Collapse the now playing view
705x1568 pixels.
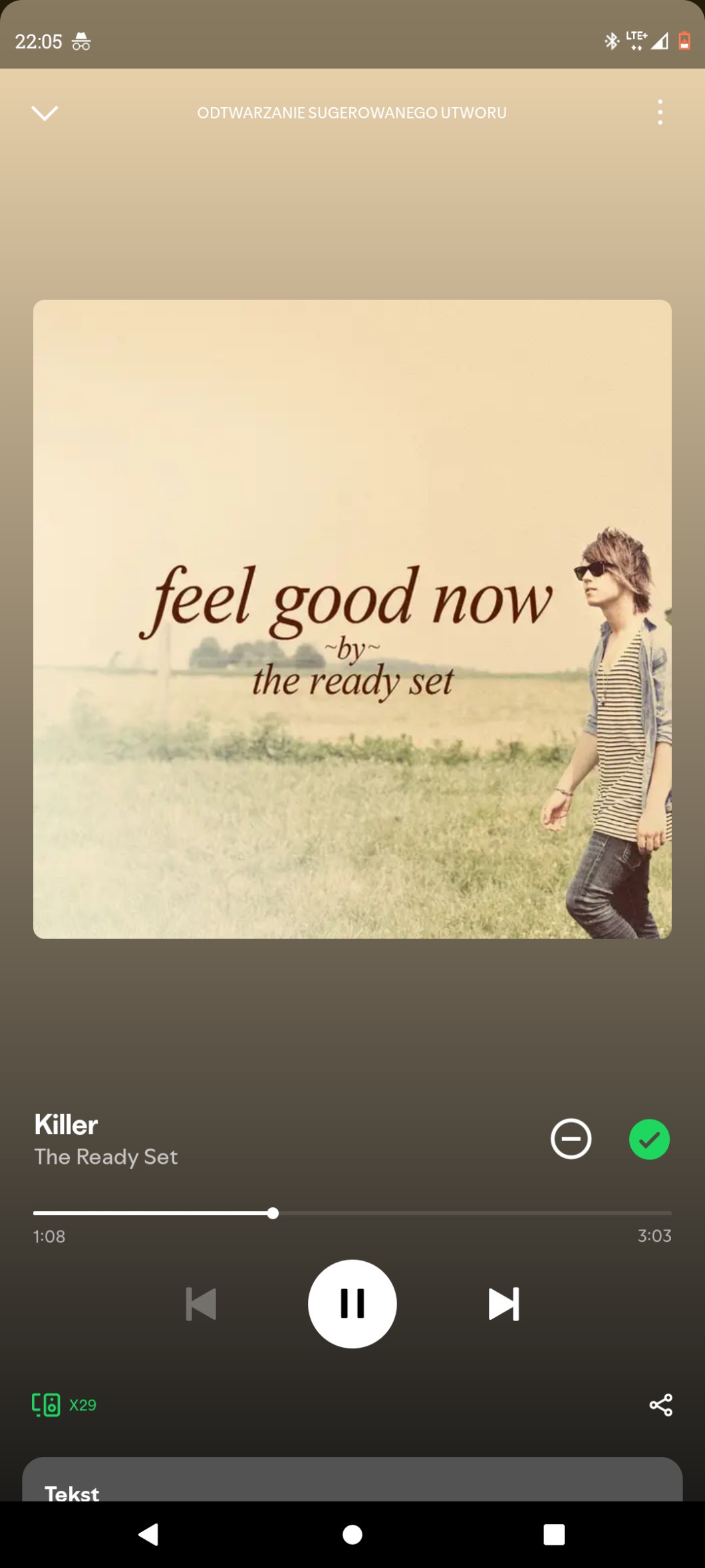(x=45, y=113)
